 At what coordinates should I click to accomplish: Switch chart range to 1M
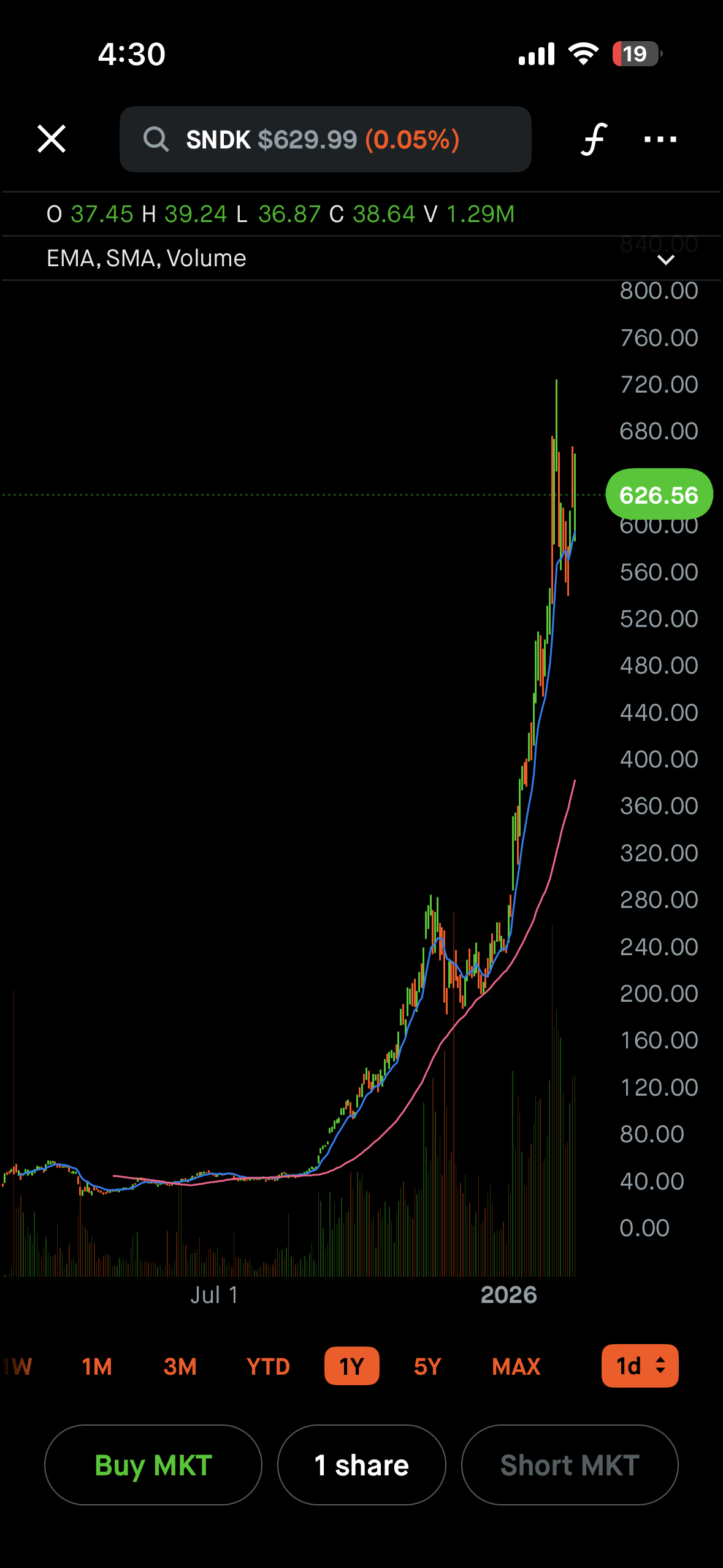(97, 1366)
